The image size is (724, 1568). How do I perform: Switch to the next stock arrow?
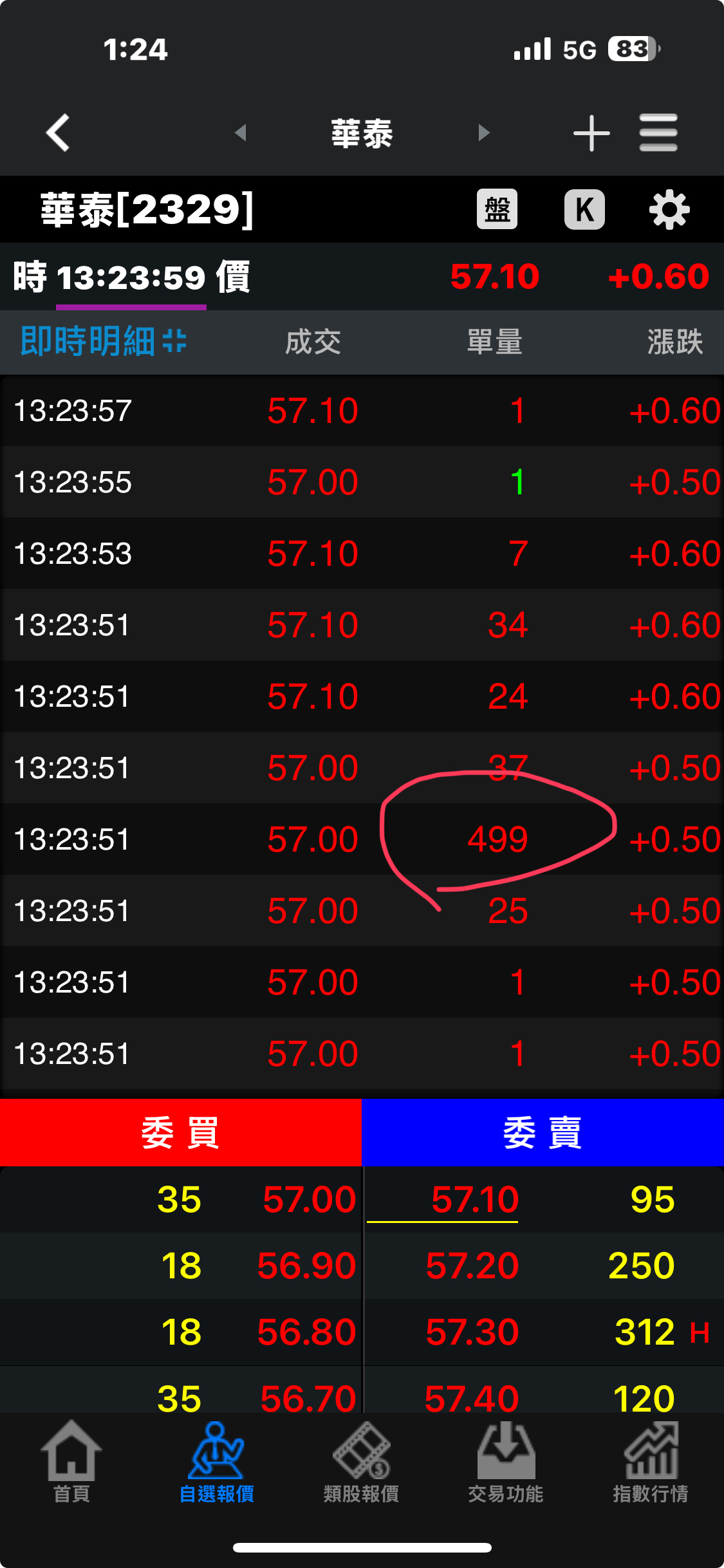click(x=484, y=133)
